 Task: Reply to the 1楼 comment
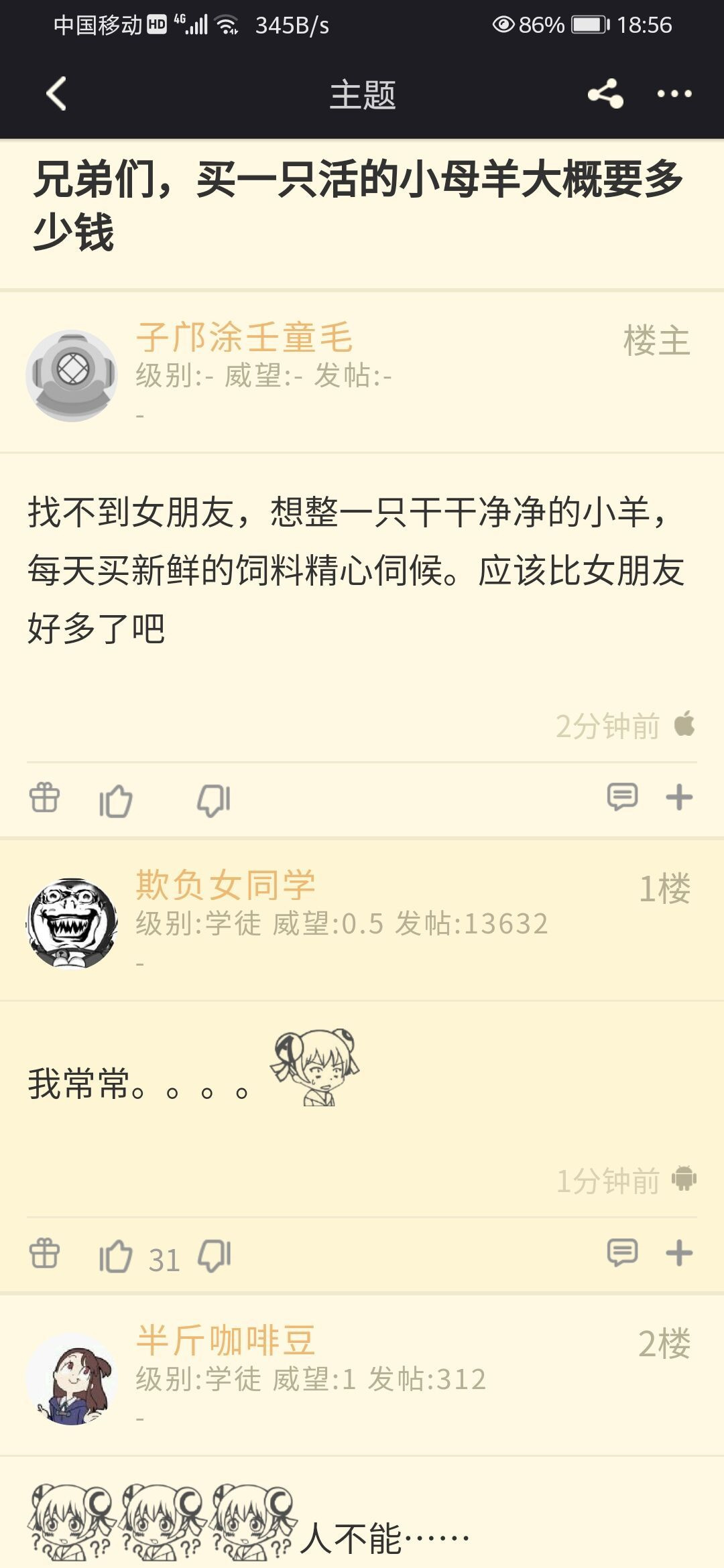click(x=622, y=1253)
